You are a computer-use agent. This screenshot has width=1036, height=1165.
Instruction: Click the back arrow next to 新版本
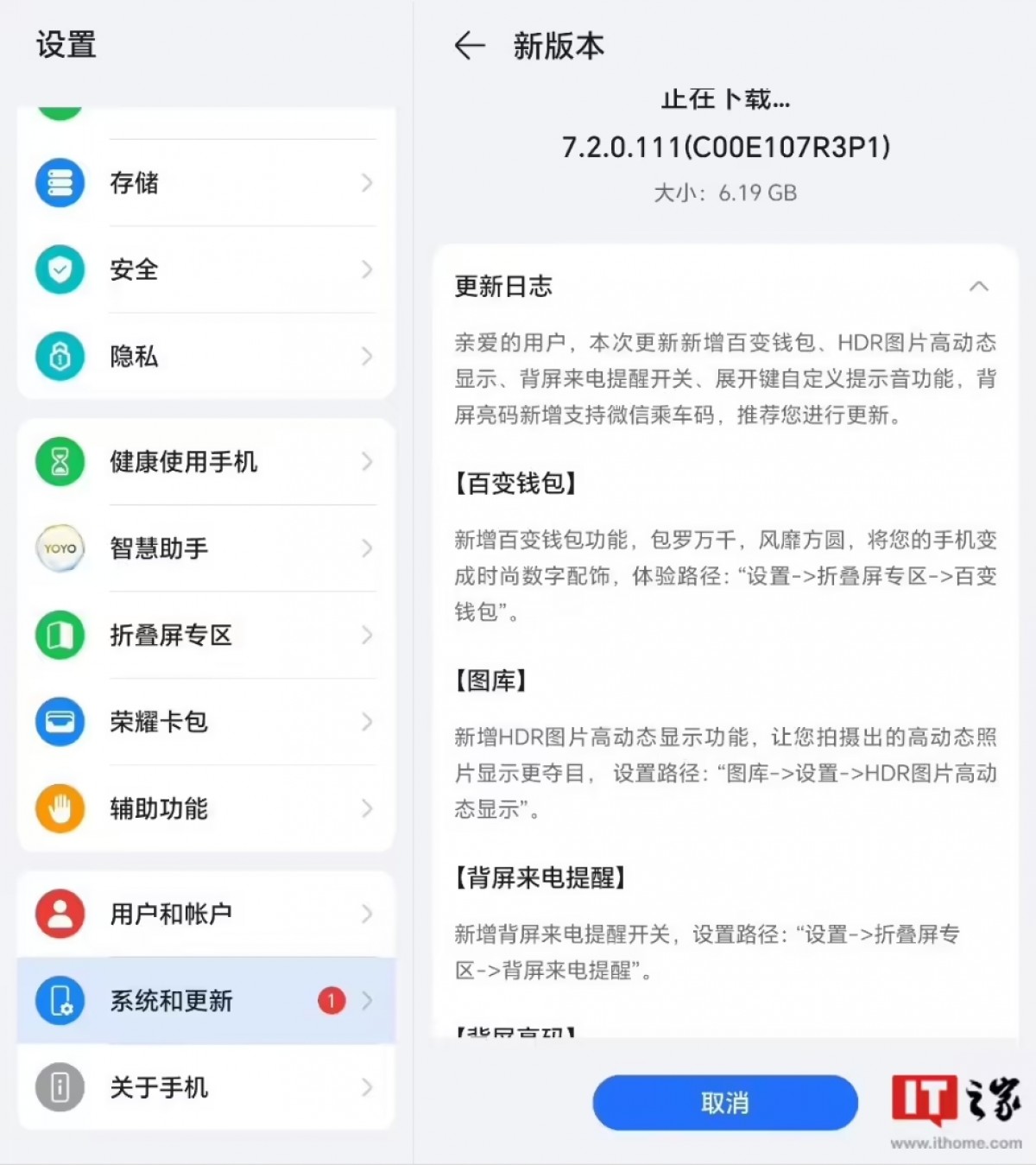467,47
